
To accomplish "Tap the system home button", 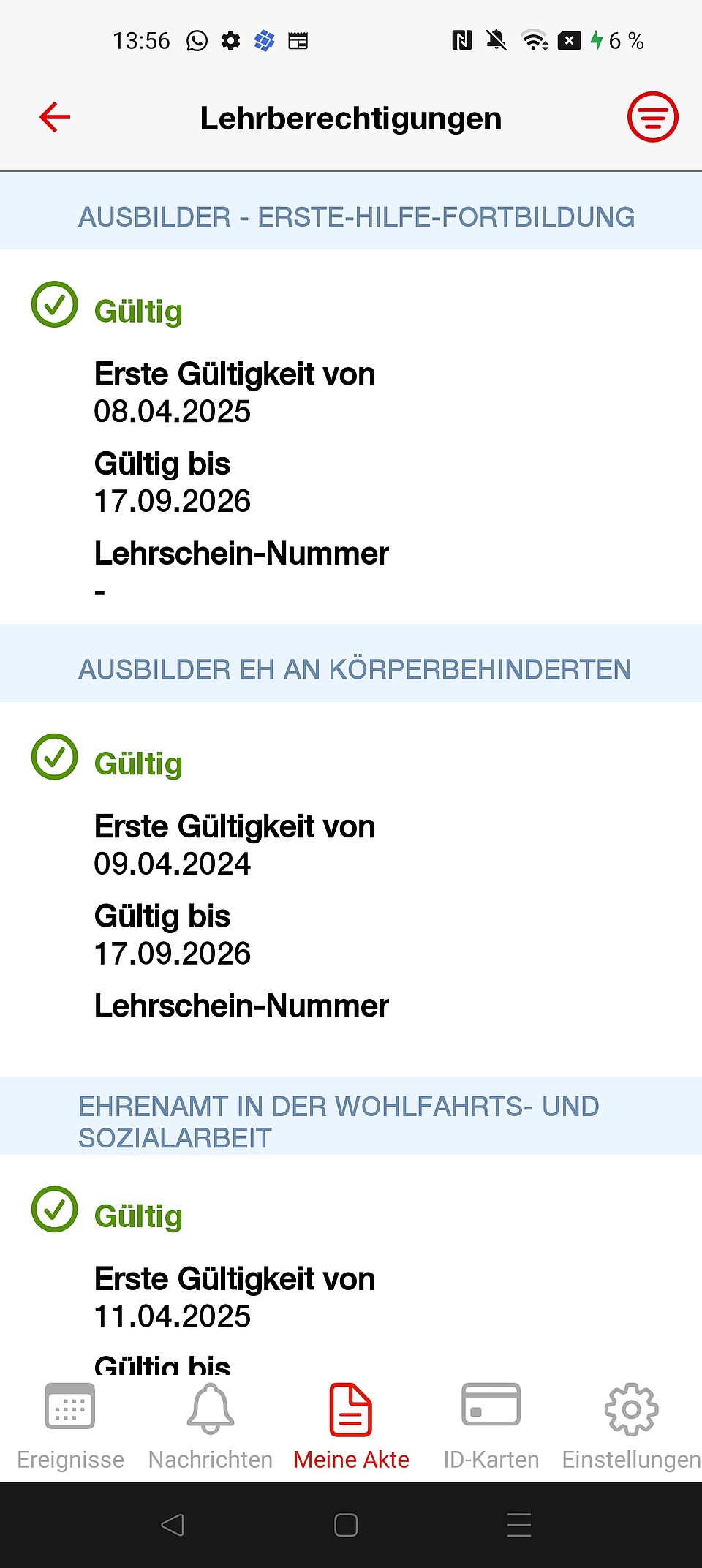I will click(x=346, y=1525).
